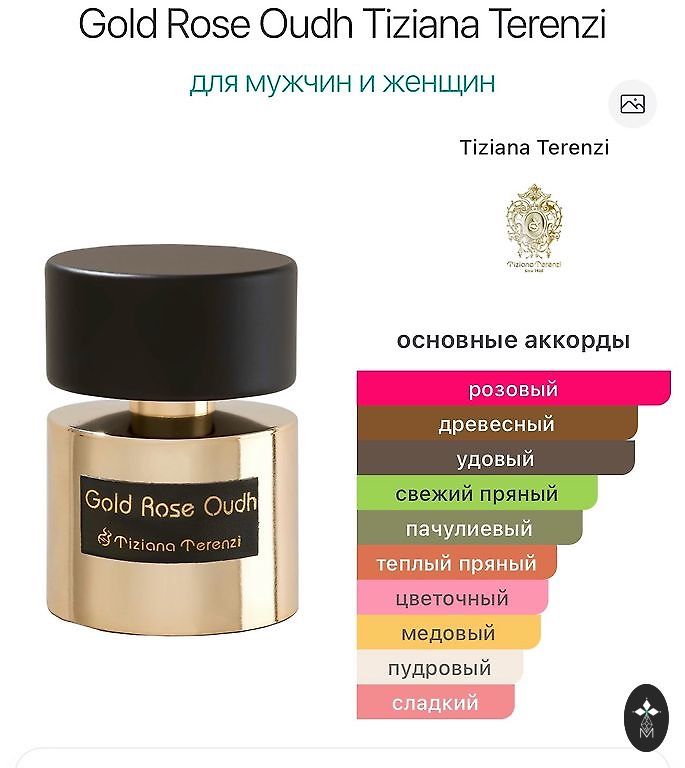Tap the floating round logo button
The image size is (685, 768).
pos(645,717)
